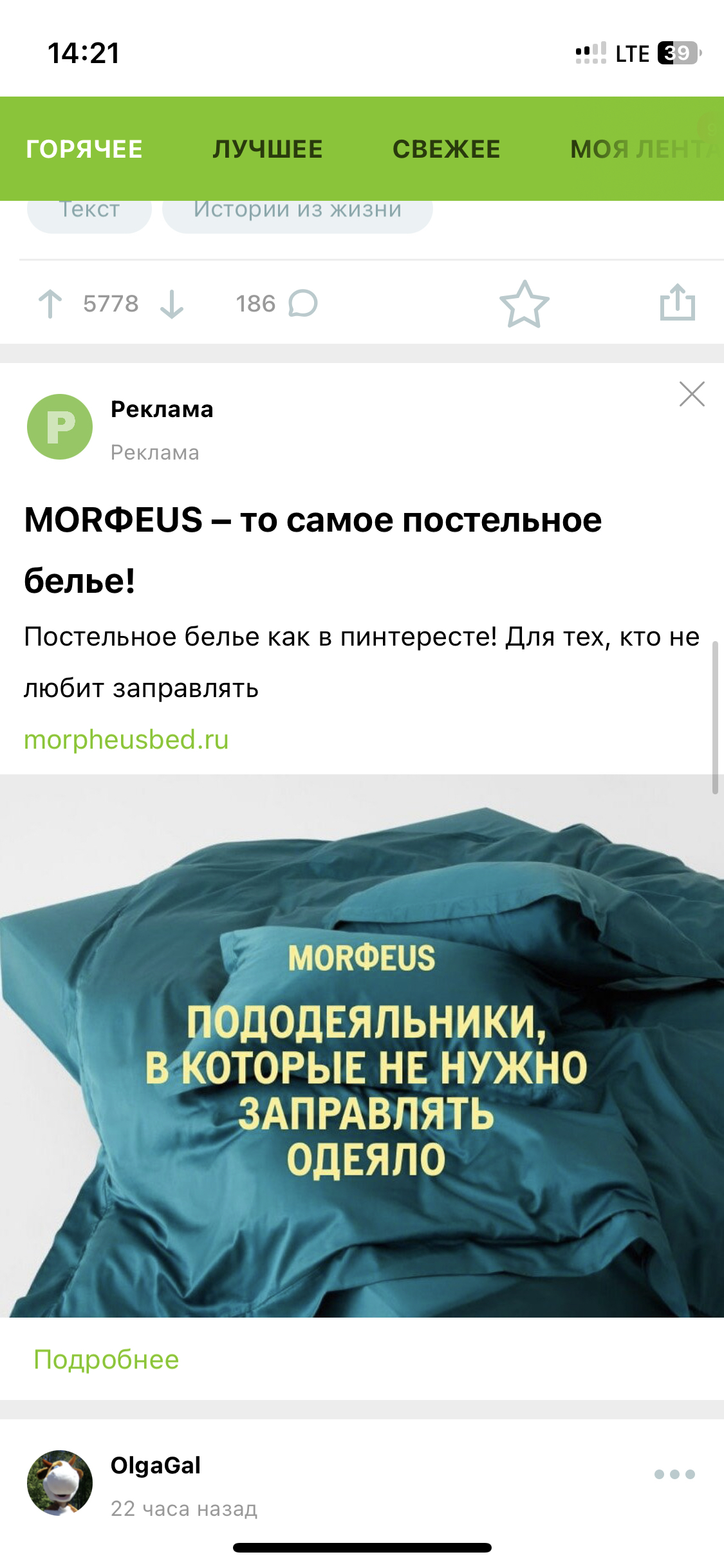Select the Текст tag chip
The height and width of the screenshot is (1568, 724).
(x=89, y=212)
